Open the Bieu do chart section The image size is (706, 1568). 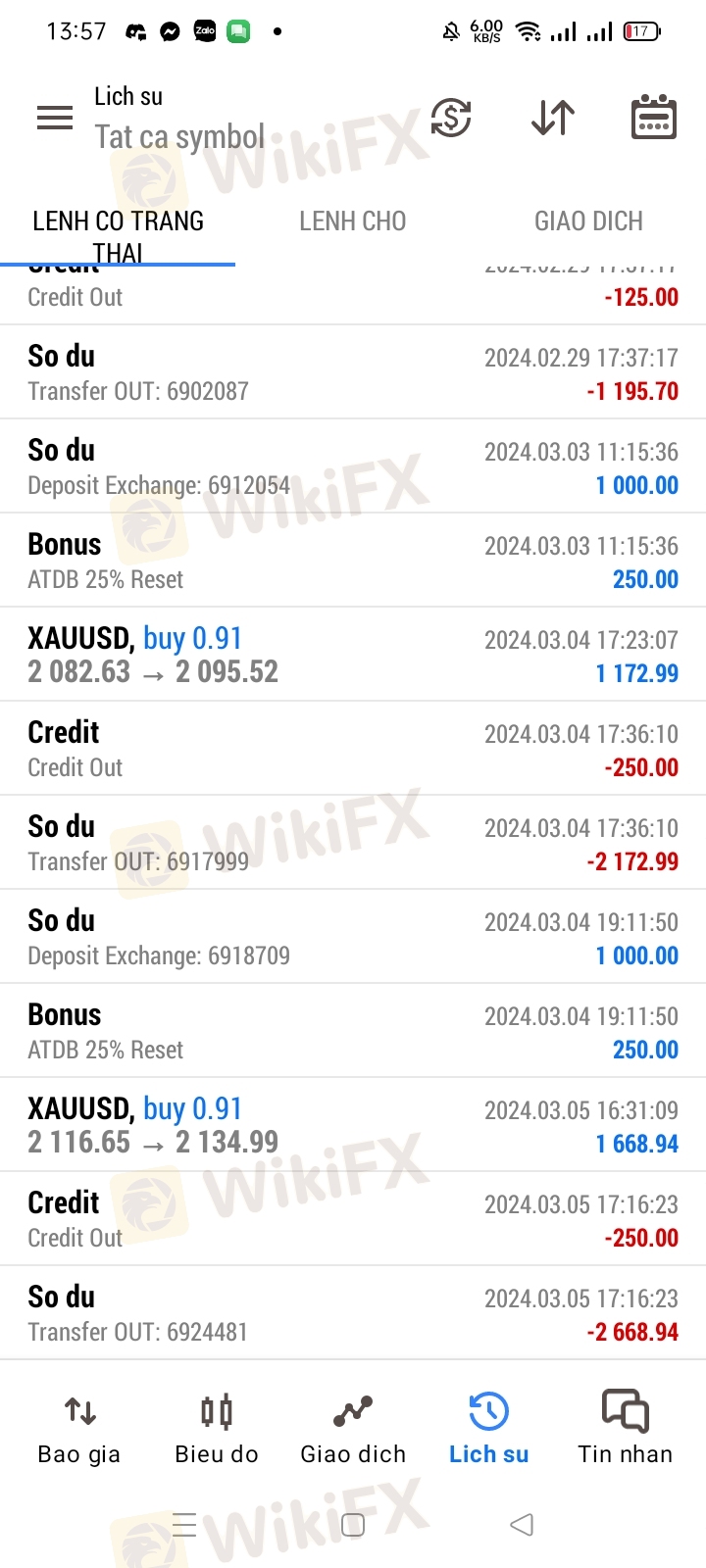coord(216,1430)
